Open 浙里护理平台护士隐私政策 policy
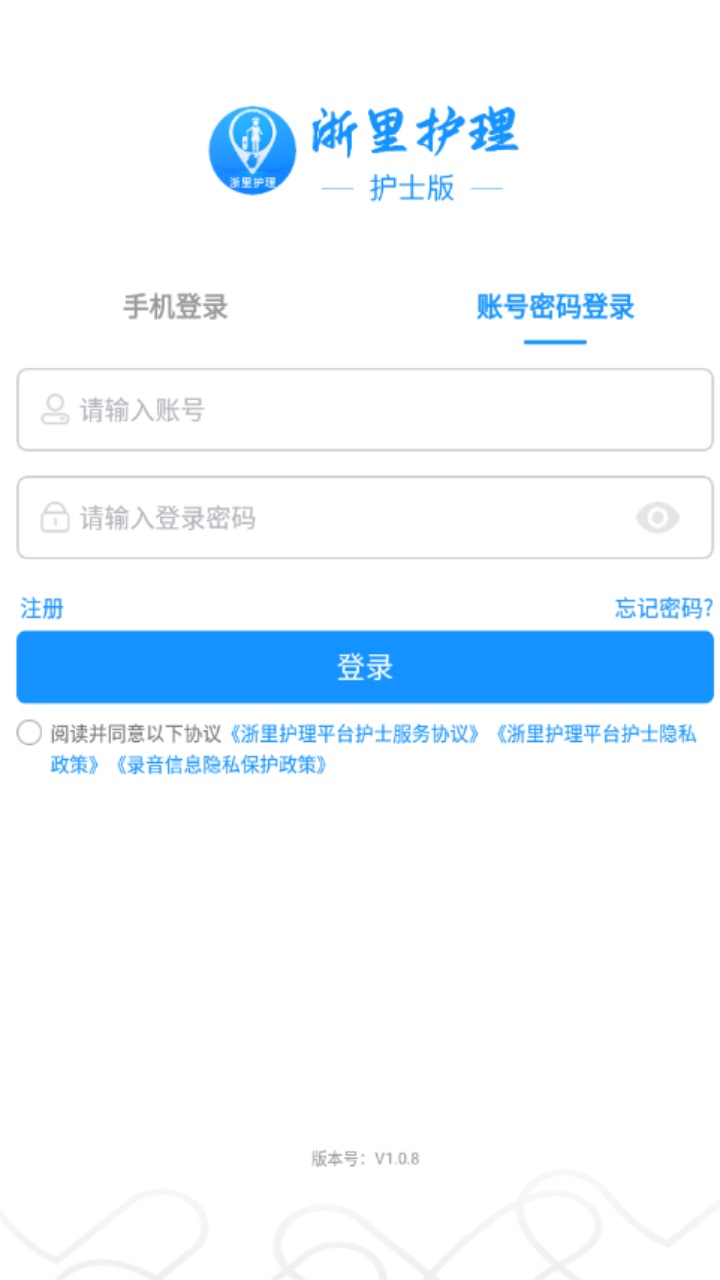 pyautogui.click(x=600, y=734)
